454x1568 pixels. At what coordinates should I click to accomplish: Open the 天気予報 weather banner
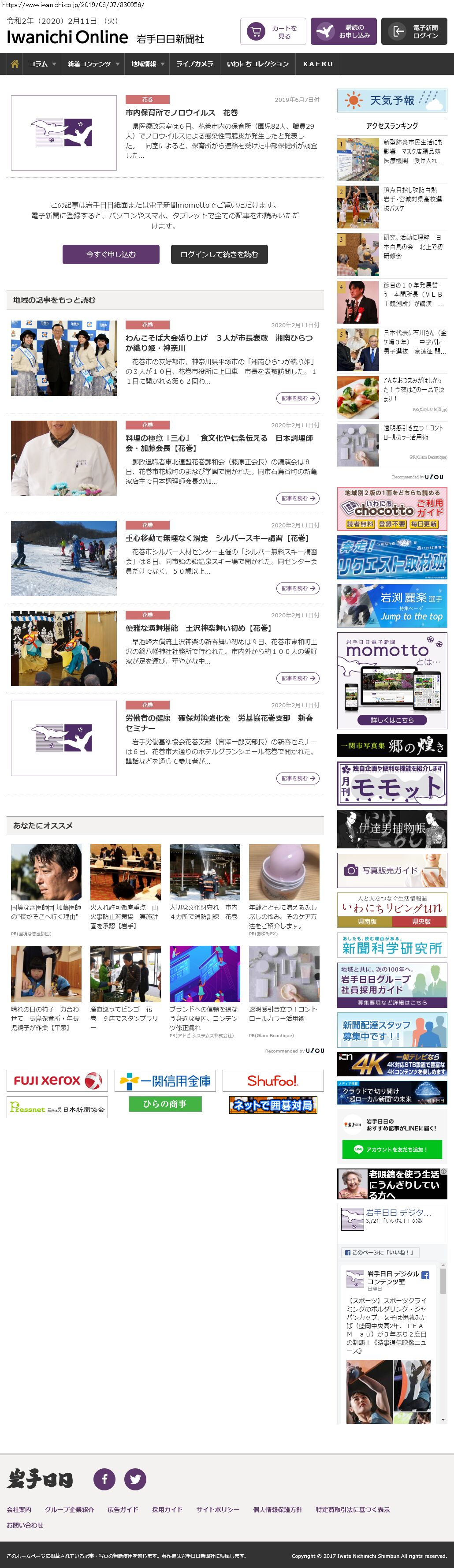click(x=392, y=101)
